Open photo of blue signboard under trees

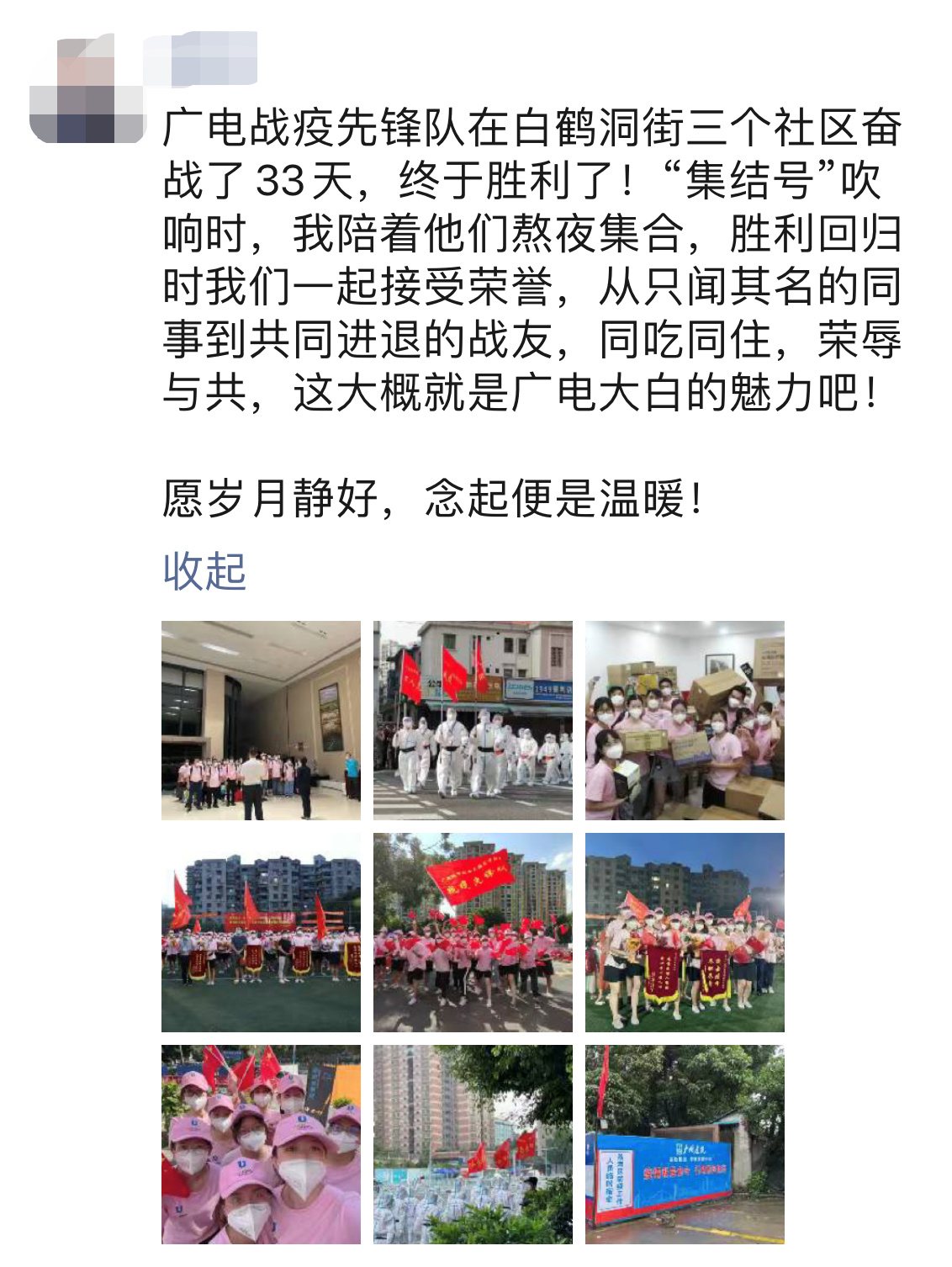click(685, 1144)
